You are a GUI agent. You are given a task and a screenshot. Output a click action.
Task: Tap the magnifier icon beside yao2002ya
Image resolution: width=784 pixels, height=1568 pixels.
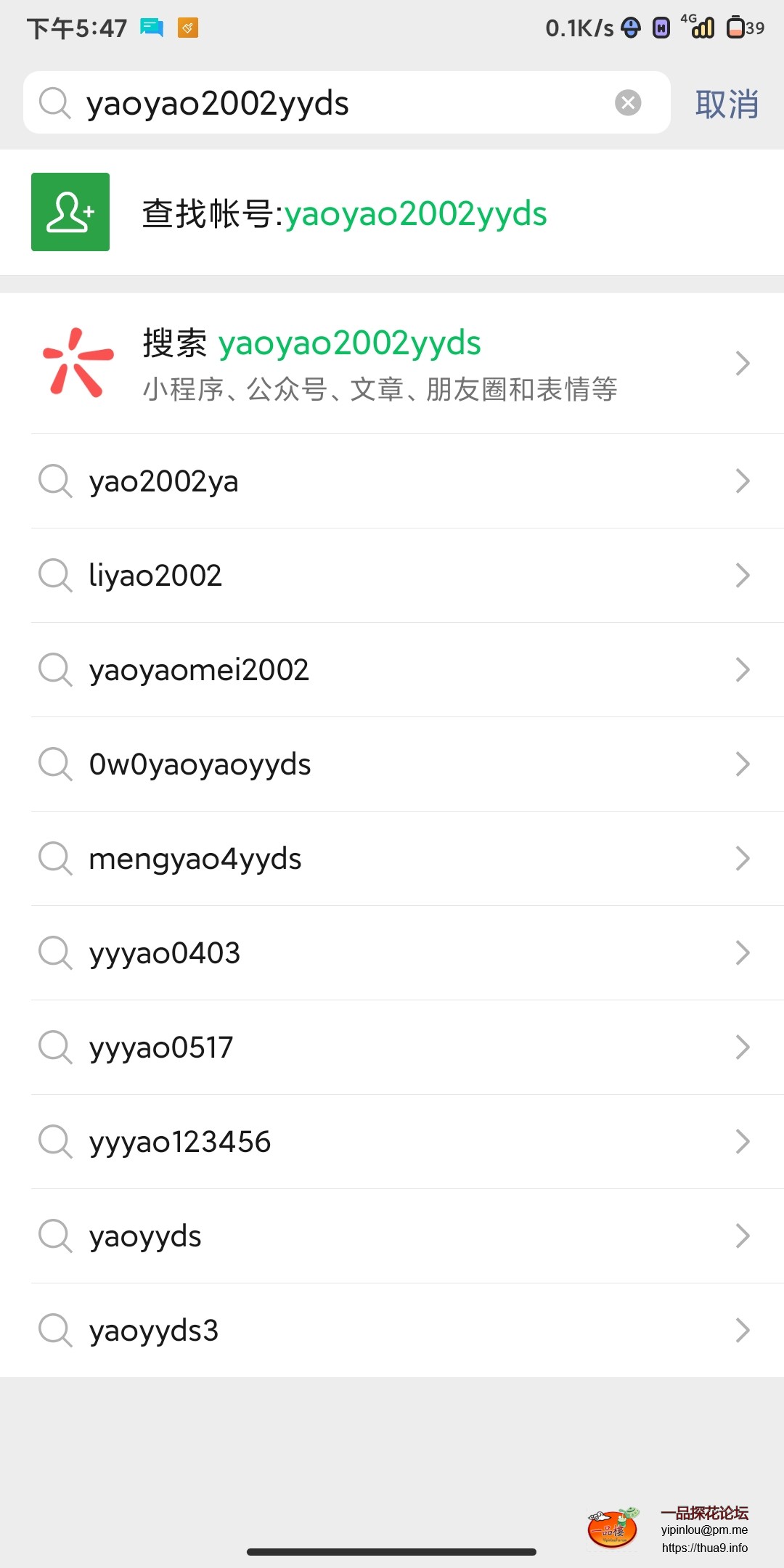[x=55, y=481]
